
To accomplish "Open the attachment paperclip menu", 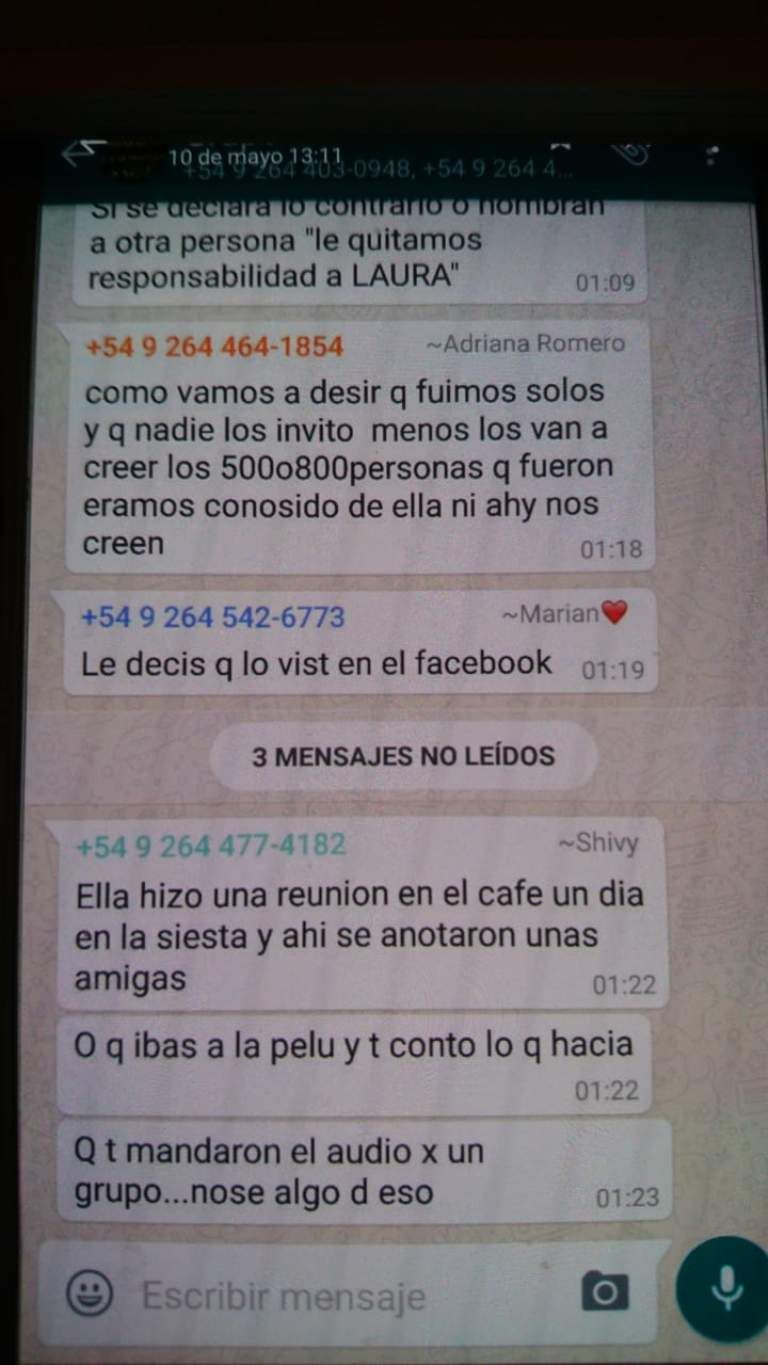I will [x=633, y=153].
